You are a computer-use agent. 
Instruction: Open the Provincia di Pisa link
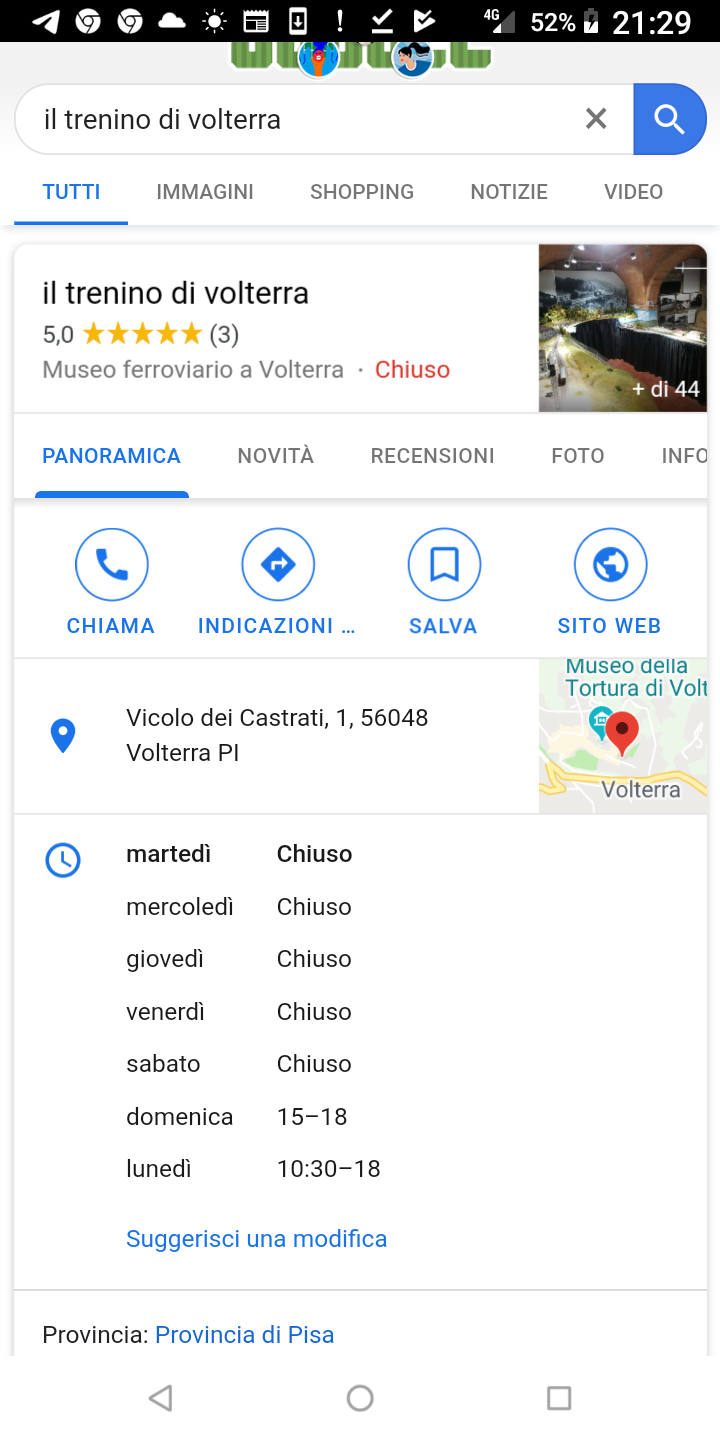click(x=244, y=1334)
